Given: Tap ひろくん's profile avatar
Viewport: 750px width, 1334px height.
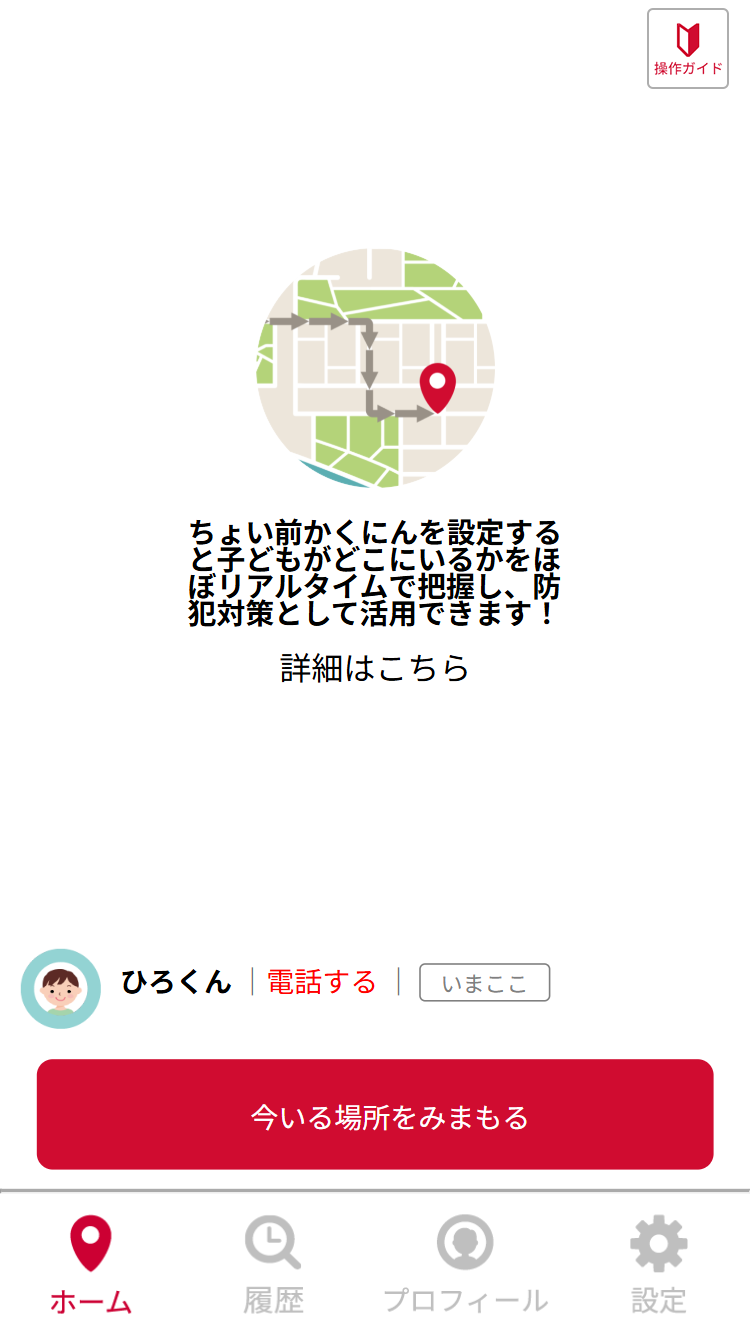Looking at the screenshot, I should [x=60, y=988].
